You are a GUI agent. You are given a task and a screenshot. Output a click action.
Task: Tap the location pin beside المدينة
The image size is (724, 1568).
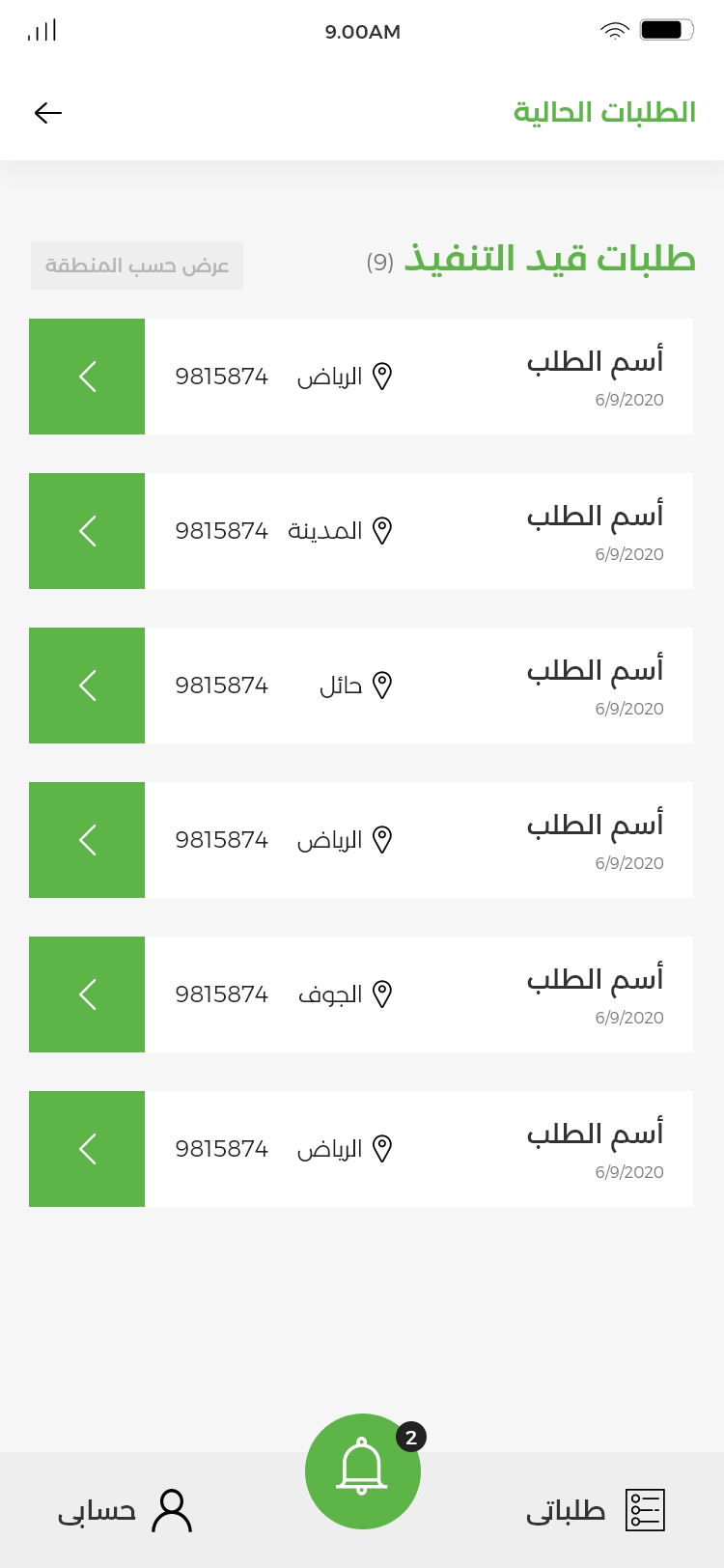(x=382, y=530)
